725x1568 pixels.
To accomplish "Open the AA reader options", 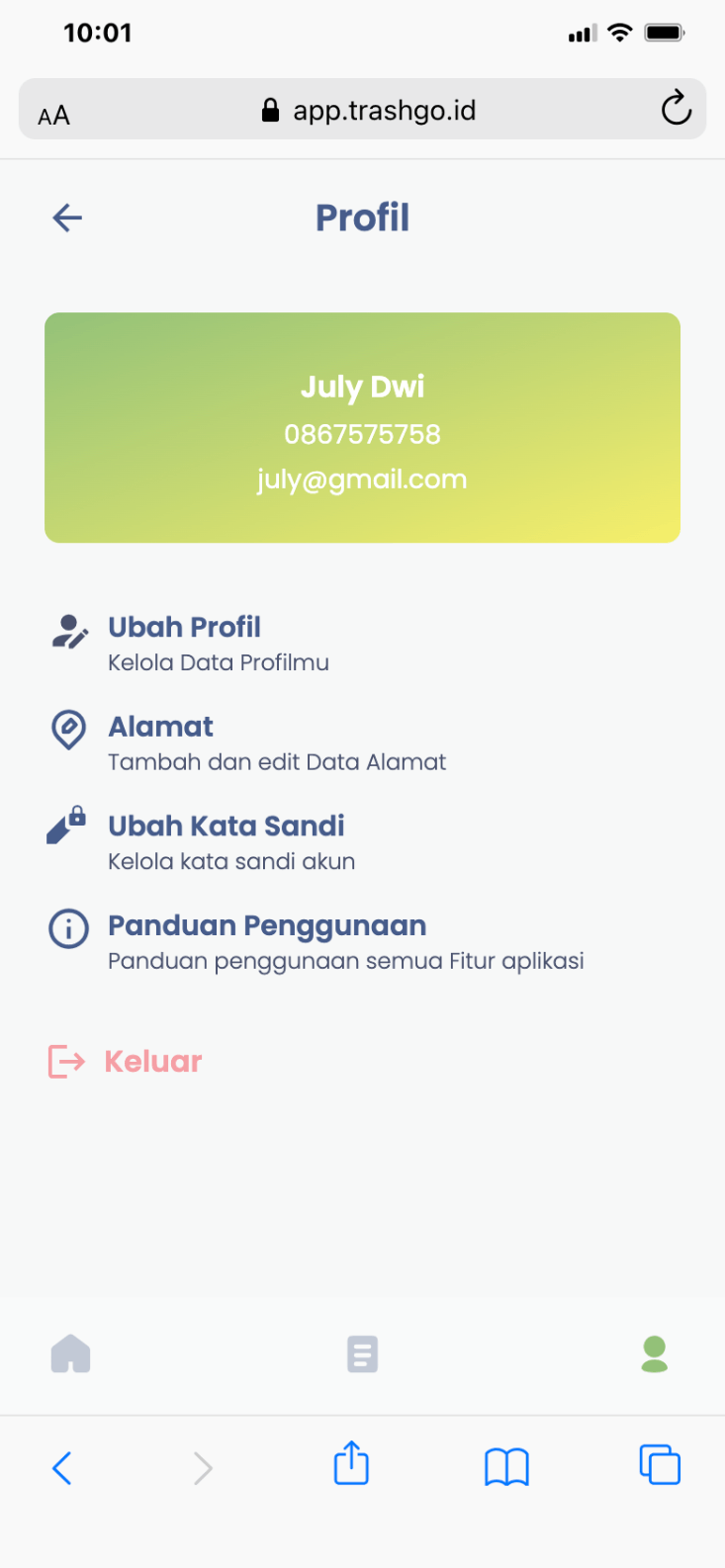I will click(x=54, y=116).
